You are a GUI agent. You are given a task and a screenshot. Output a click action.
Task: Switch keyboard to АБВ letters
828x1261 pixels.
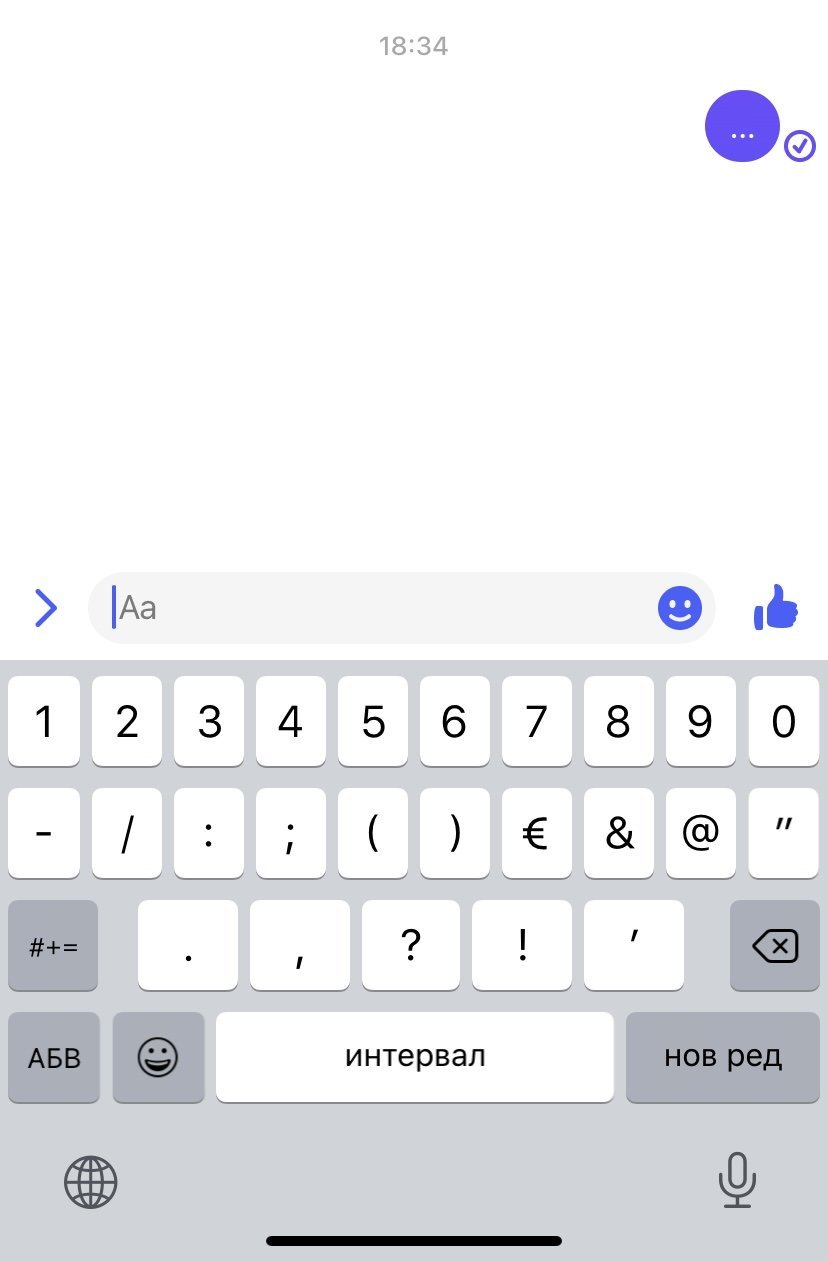[x=54, y=1057]
